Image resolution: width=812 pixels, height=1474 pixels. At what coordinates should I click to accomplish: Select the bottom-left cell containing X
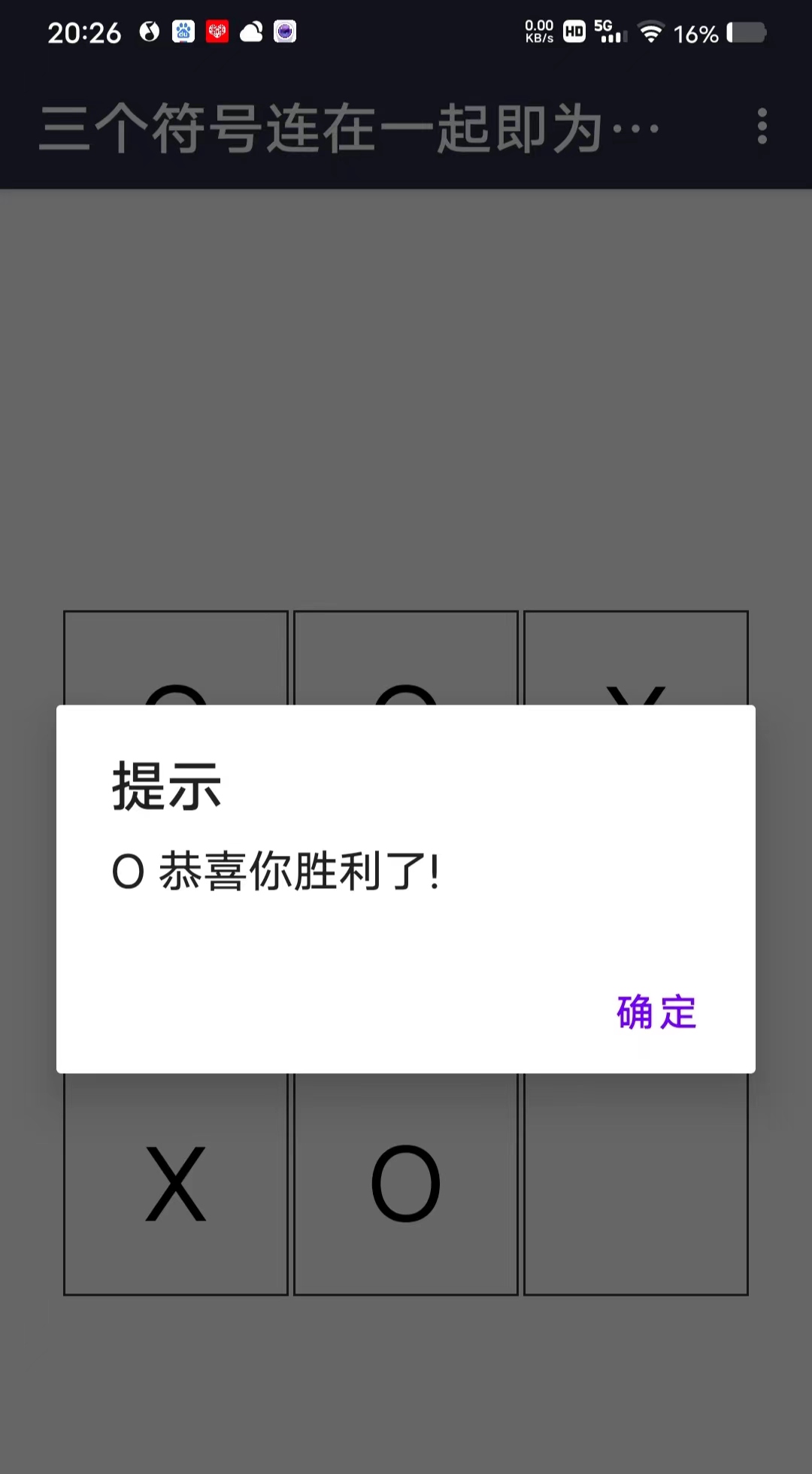coord(174,1184)
